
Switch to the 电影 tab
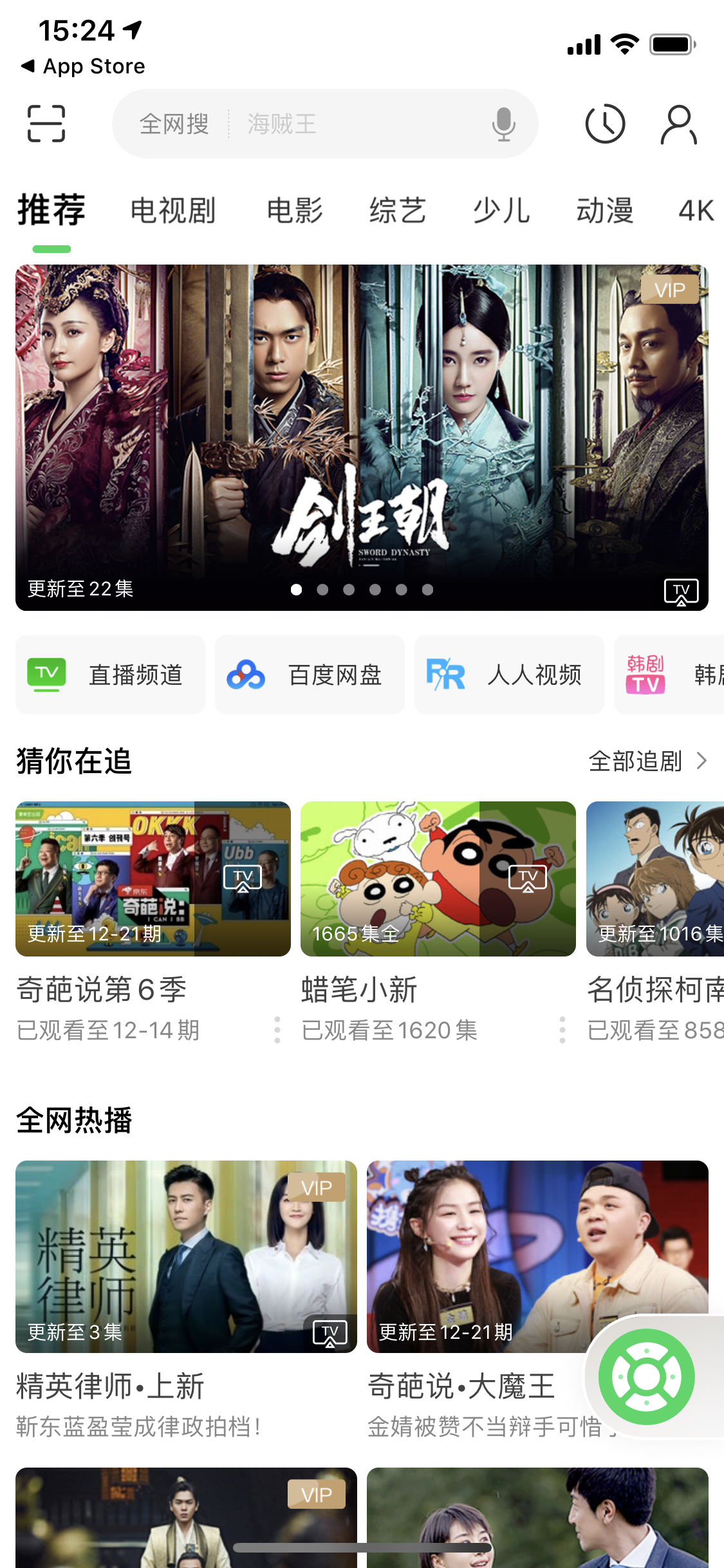click(x=295, y=211)
